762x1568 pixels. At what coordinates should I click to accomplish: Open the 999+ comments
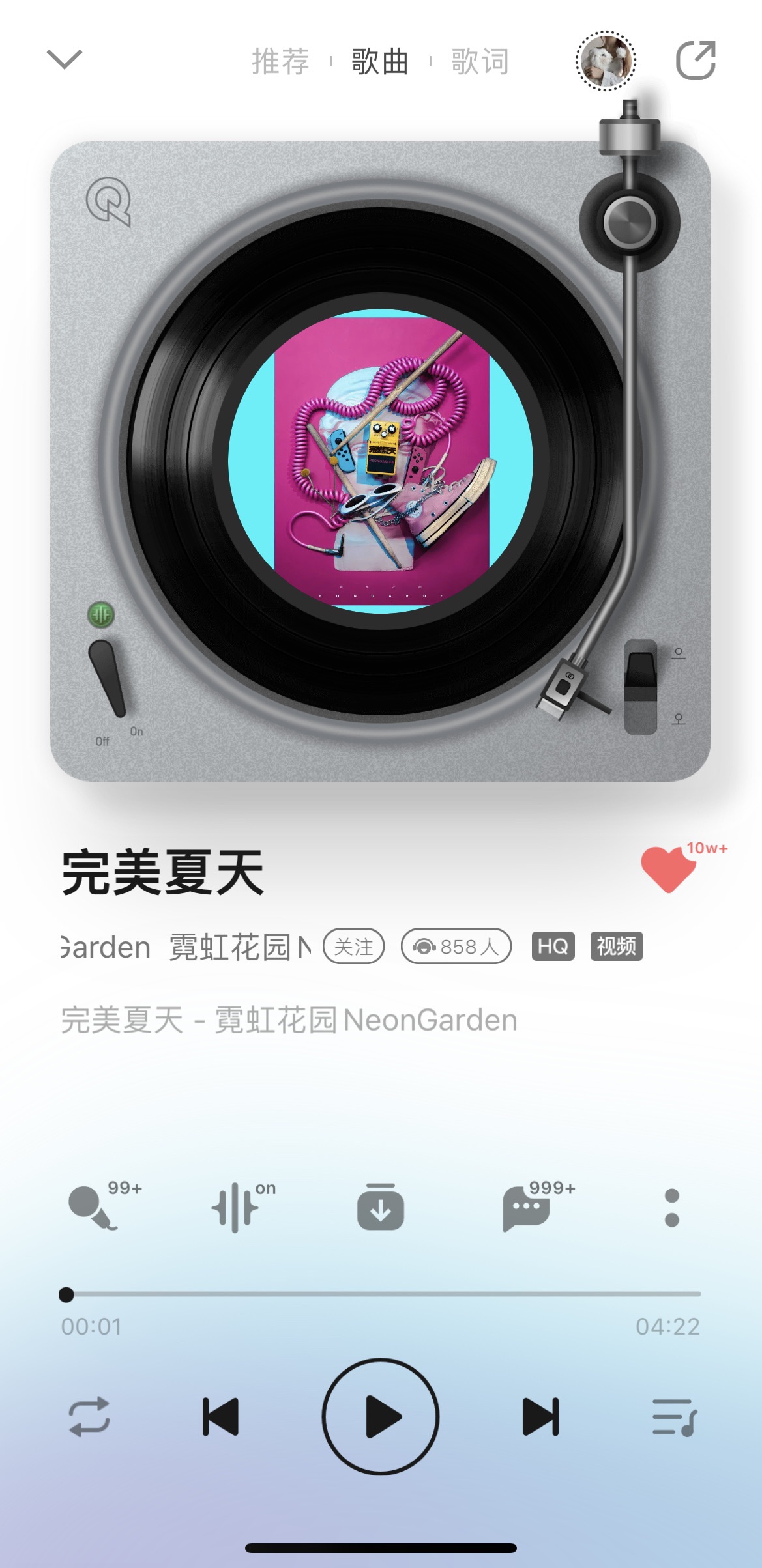click(x=527, y=1208)
